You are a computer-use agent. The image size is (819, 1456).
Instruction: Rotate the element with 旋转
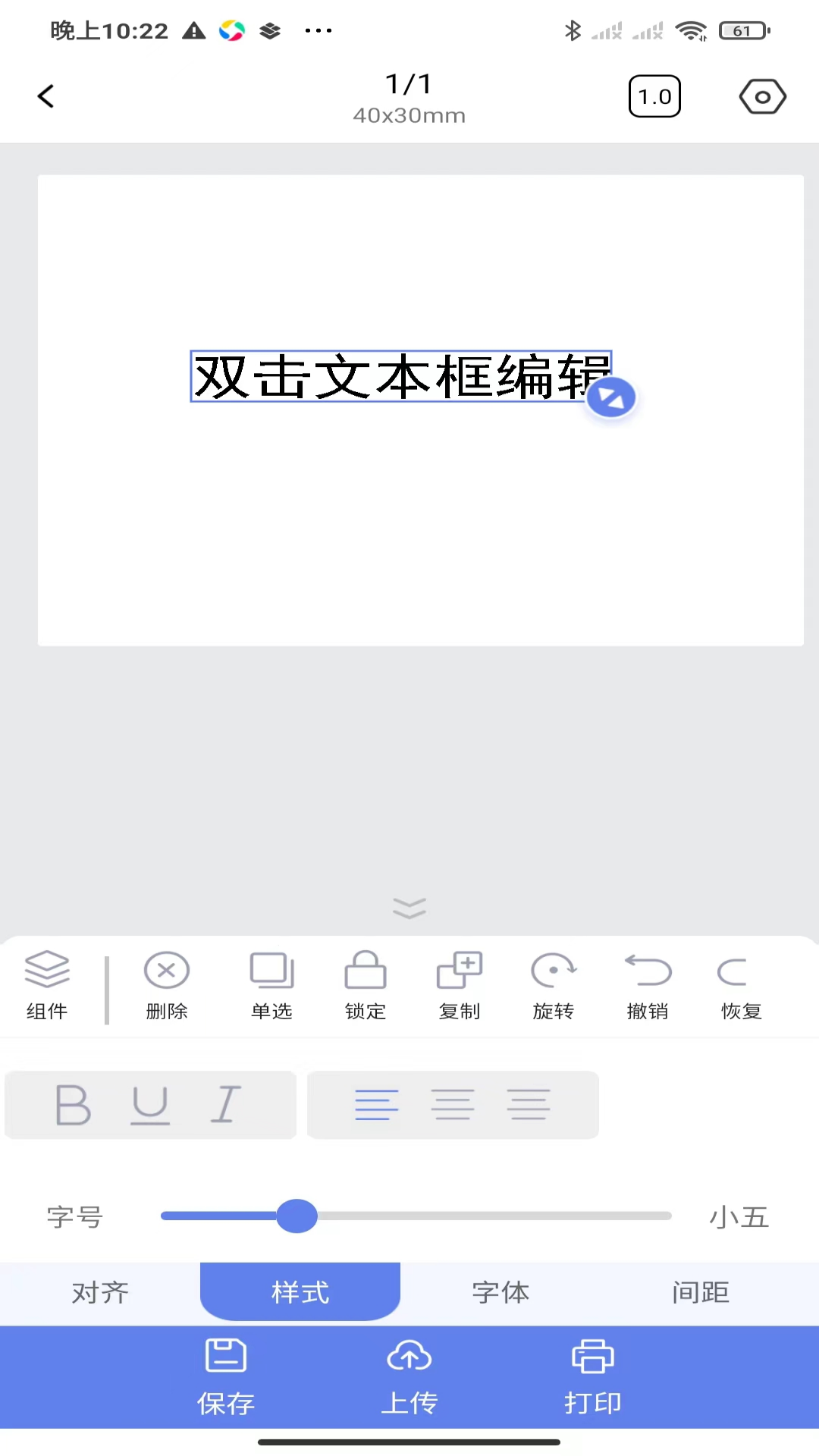click(x=554, y=985)
